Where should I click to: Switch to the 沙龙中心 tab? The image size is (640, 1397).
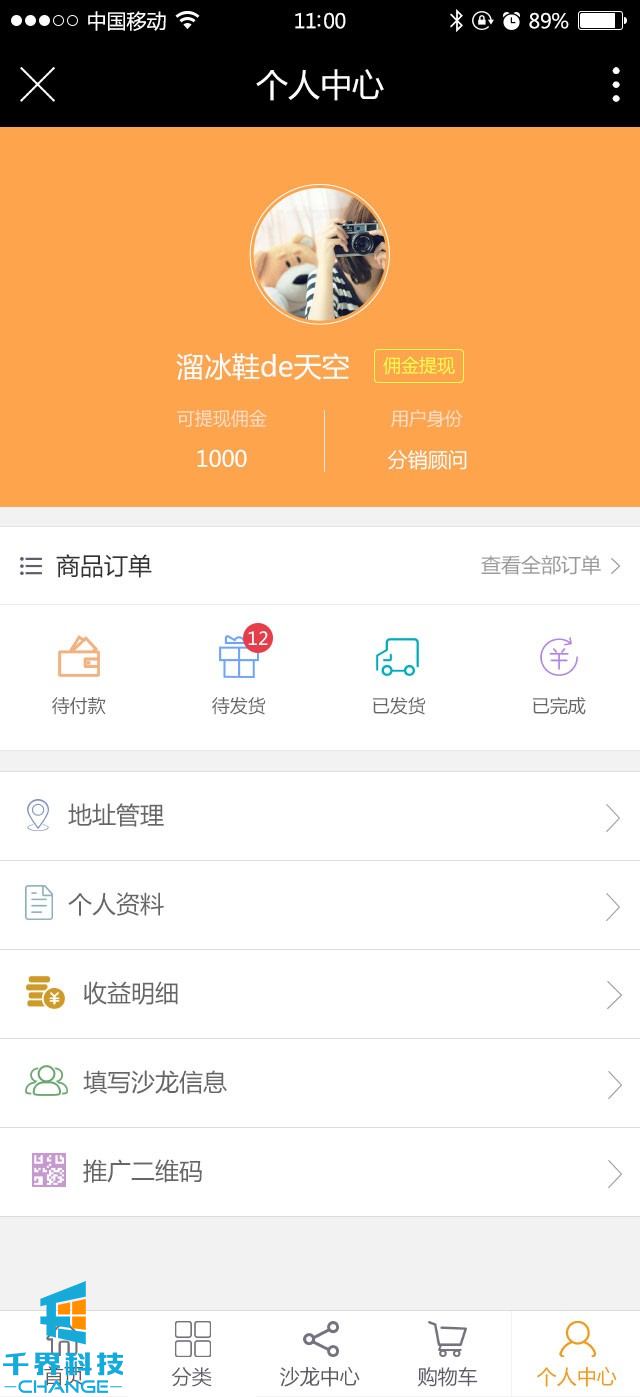pos(320,1353)
